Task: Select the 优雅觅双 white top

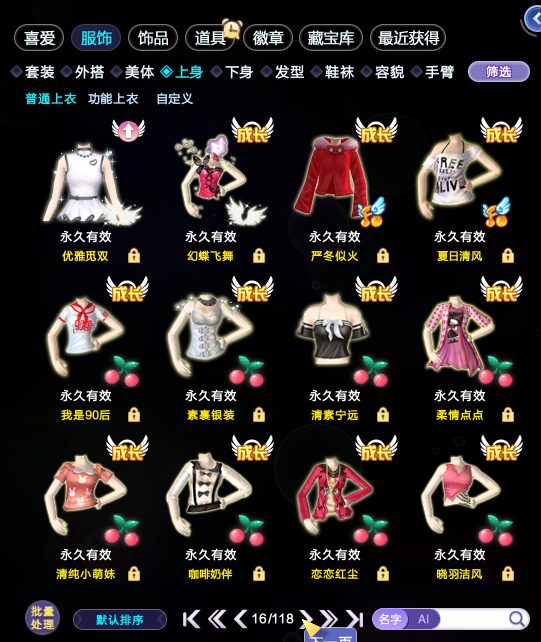Action: (x=86, y=182)
